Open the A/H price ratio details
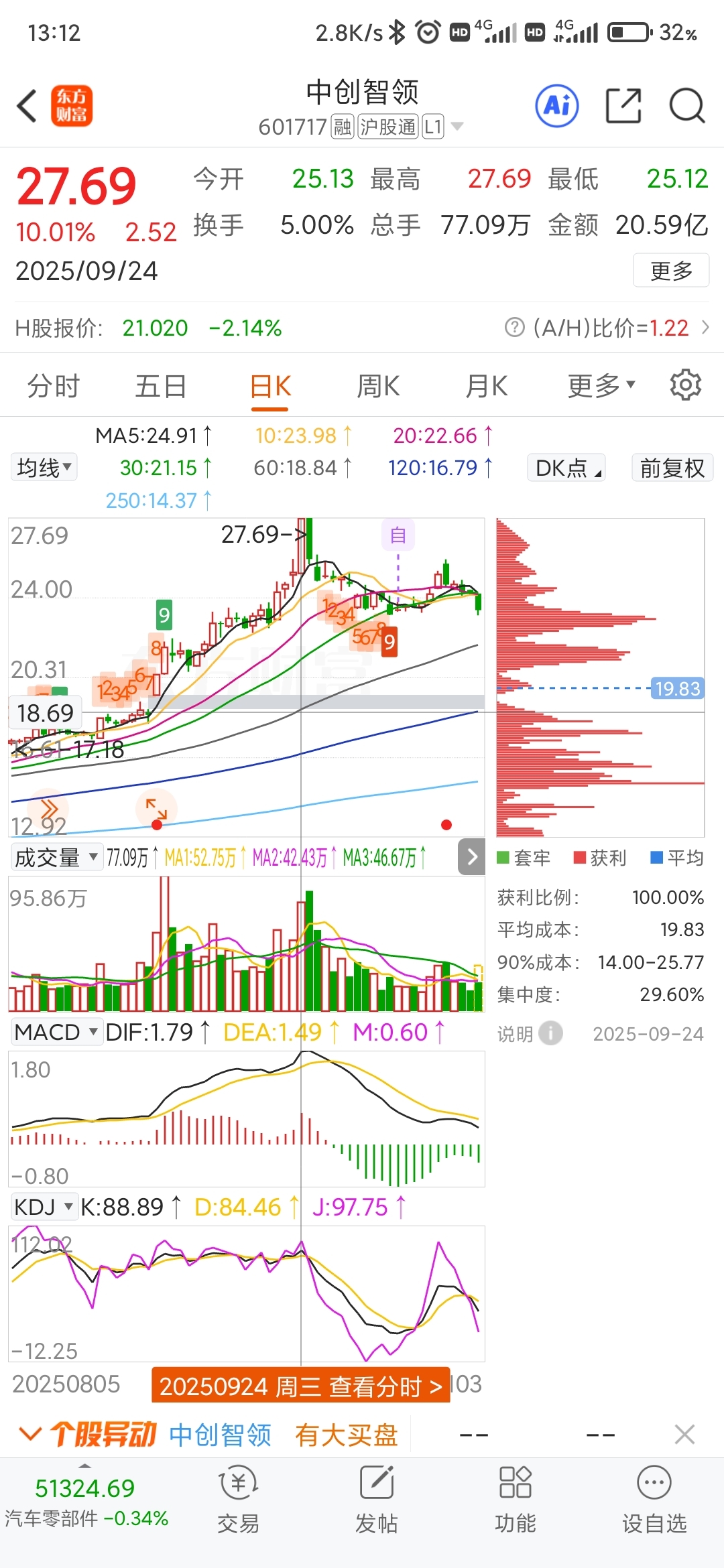724x1568 pixels. (x=609, y=328)
